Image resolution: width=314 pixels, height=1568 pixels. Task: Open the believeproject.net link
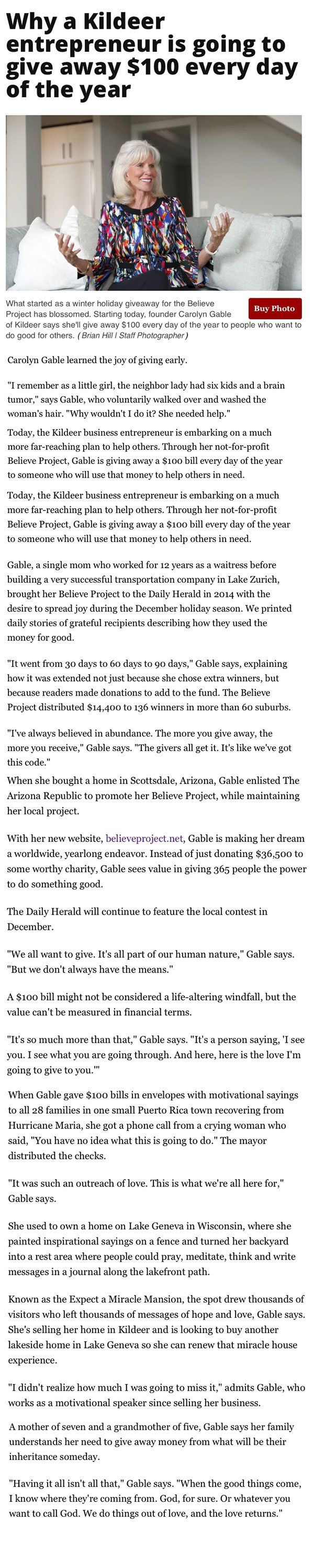(144, 838)
